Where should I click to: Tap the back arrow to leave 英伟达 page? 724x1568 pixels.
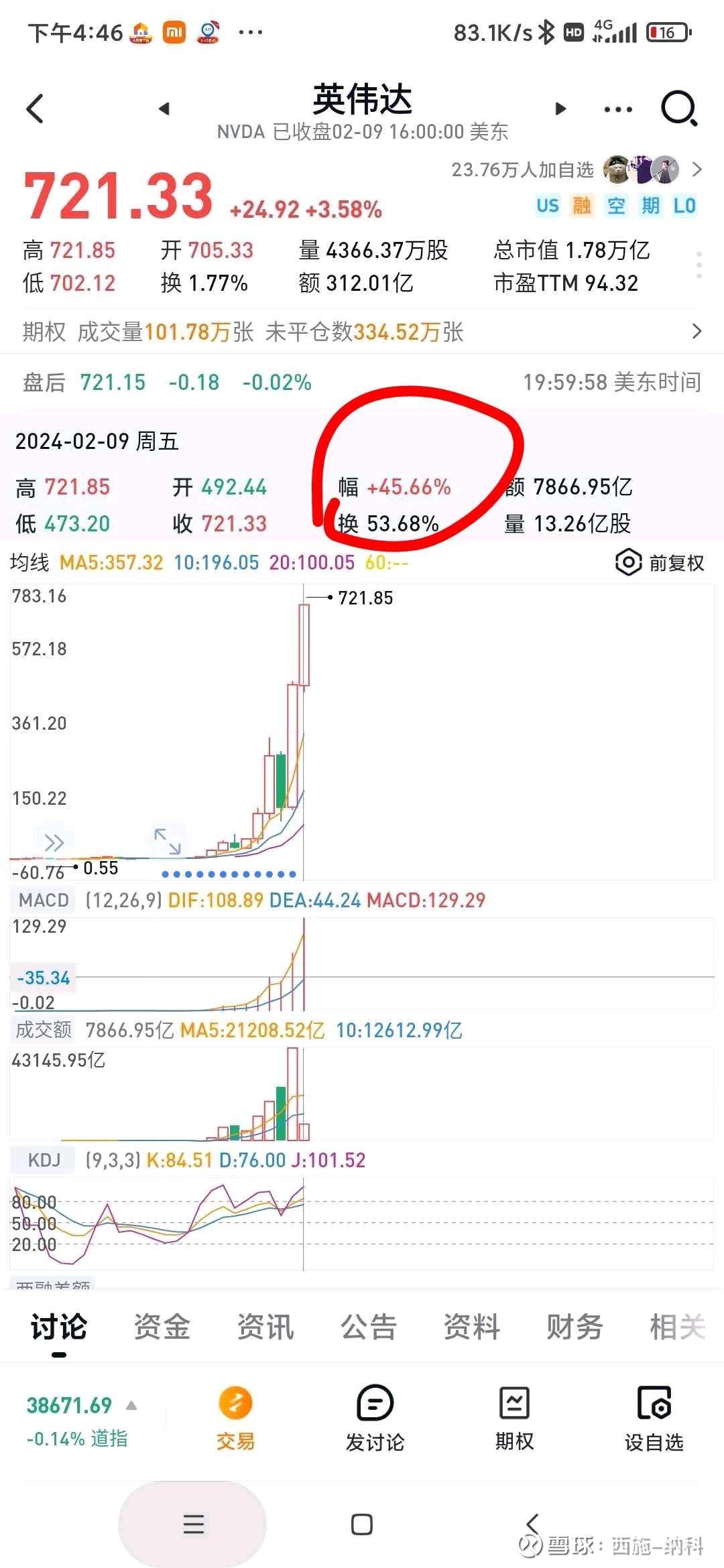(35, 107)
